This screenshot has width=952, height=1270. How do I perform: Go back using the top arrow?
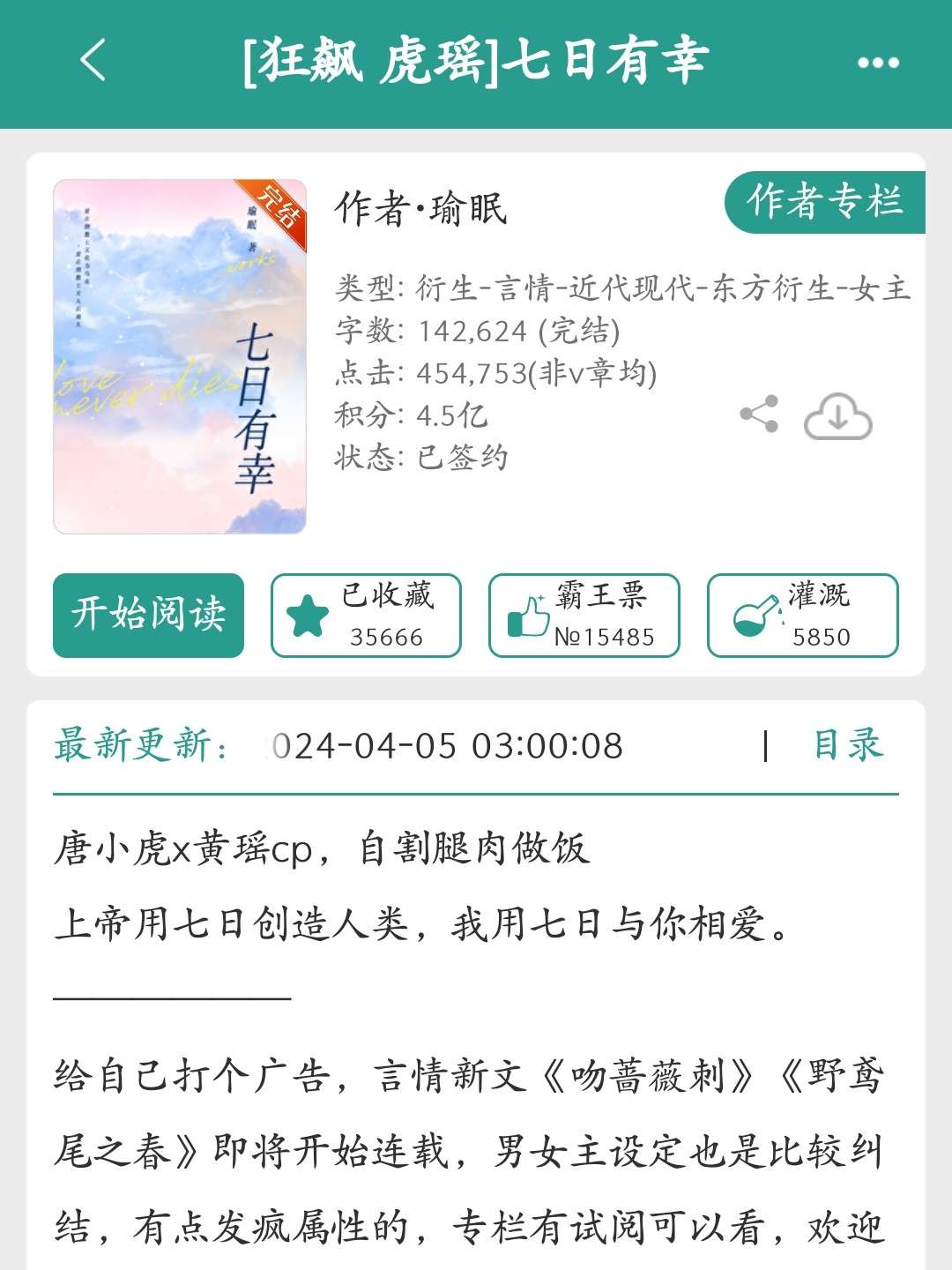click(x=93, y=62)
